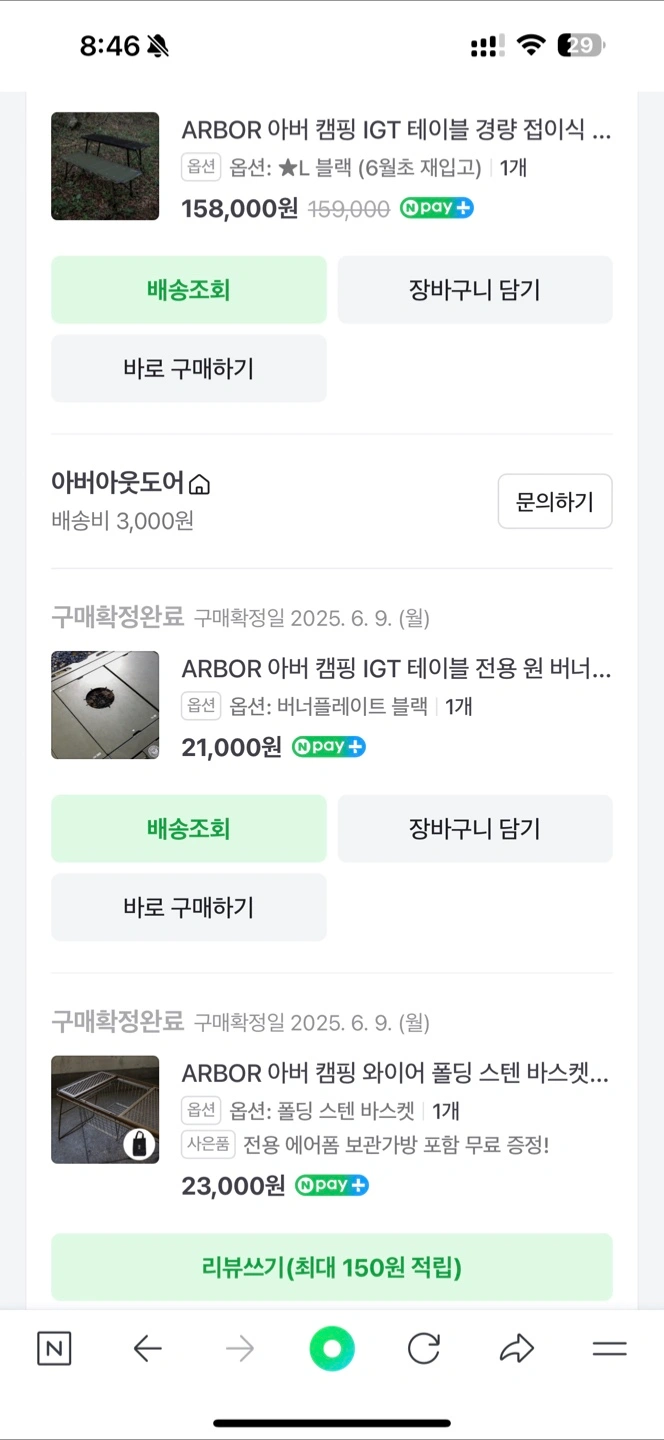Tap 문의하기 to contact the seller
Screen dimensions: 664x1440
click(555, 501)
